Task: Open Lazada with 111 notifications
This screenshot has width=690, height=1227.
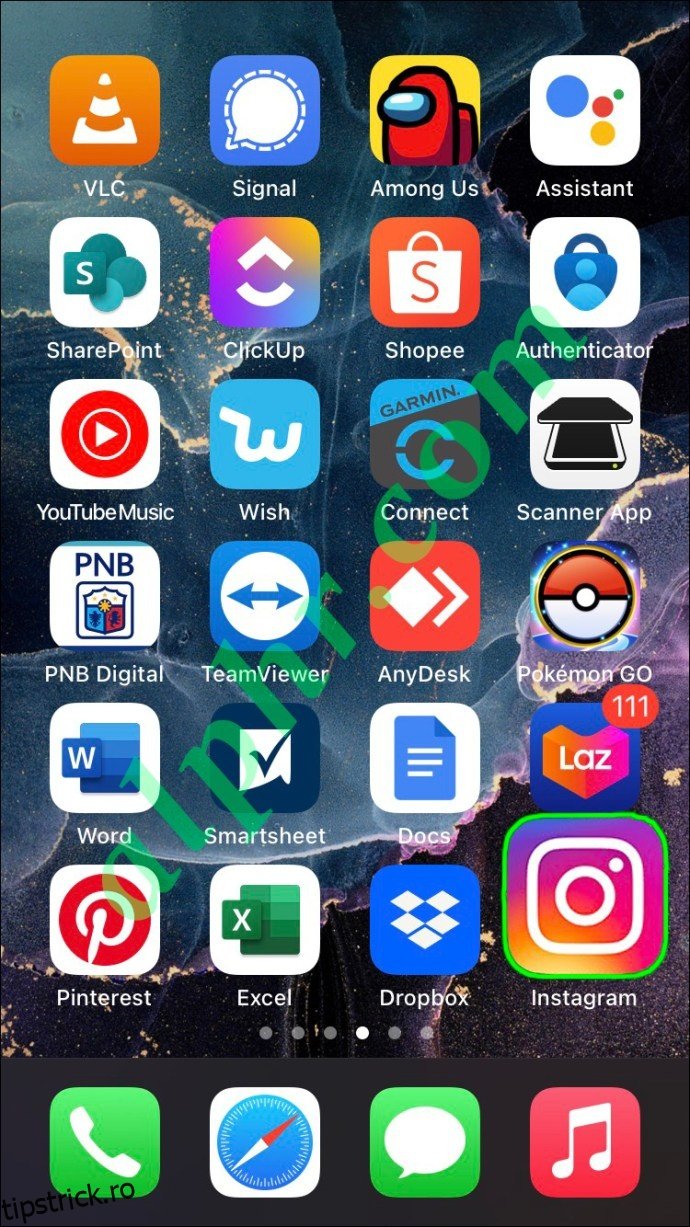Action: pos(585,758)
